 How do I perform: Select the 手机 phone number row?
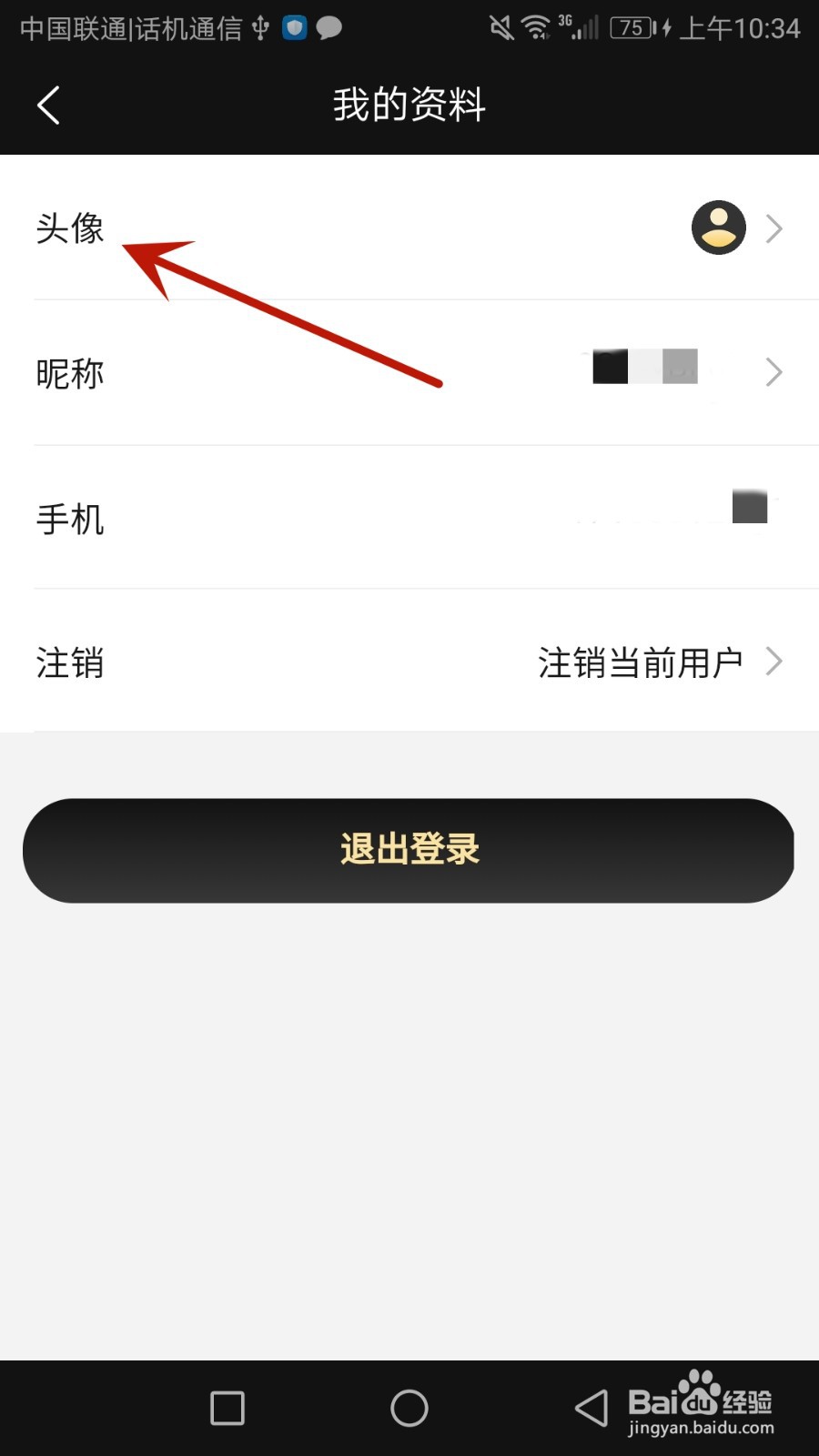[409, 517]
